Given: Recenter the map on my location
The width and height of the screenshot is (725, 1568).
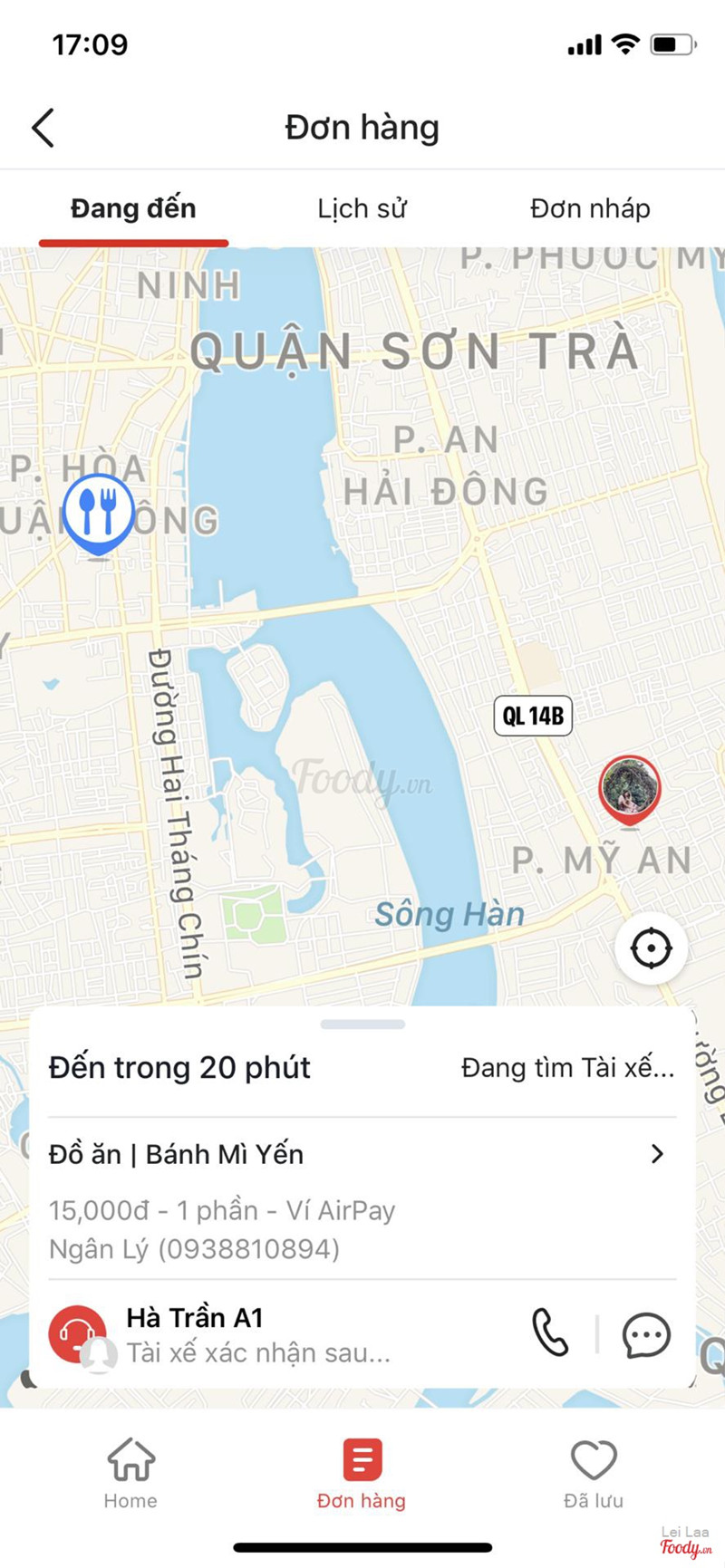Looking at the screenshot, I should (651, 948).
